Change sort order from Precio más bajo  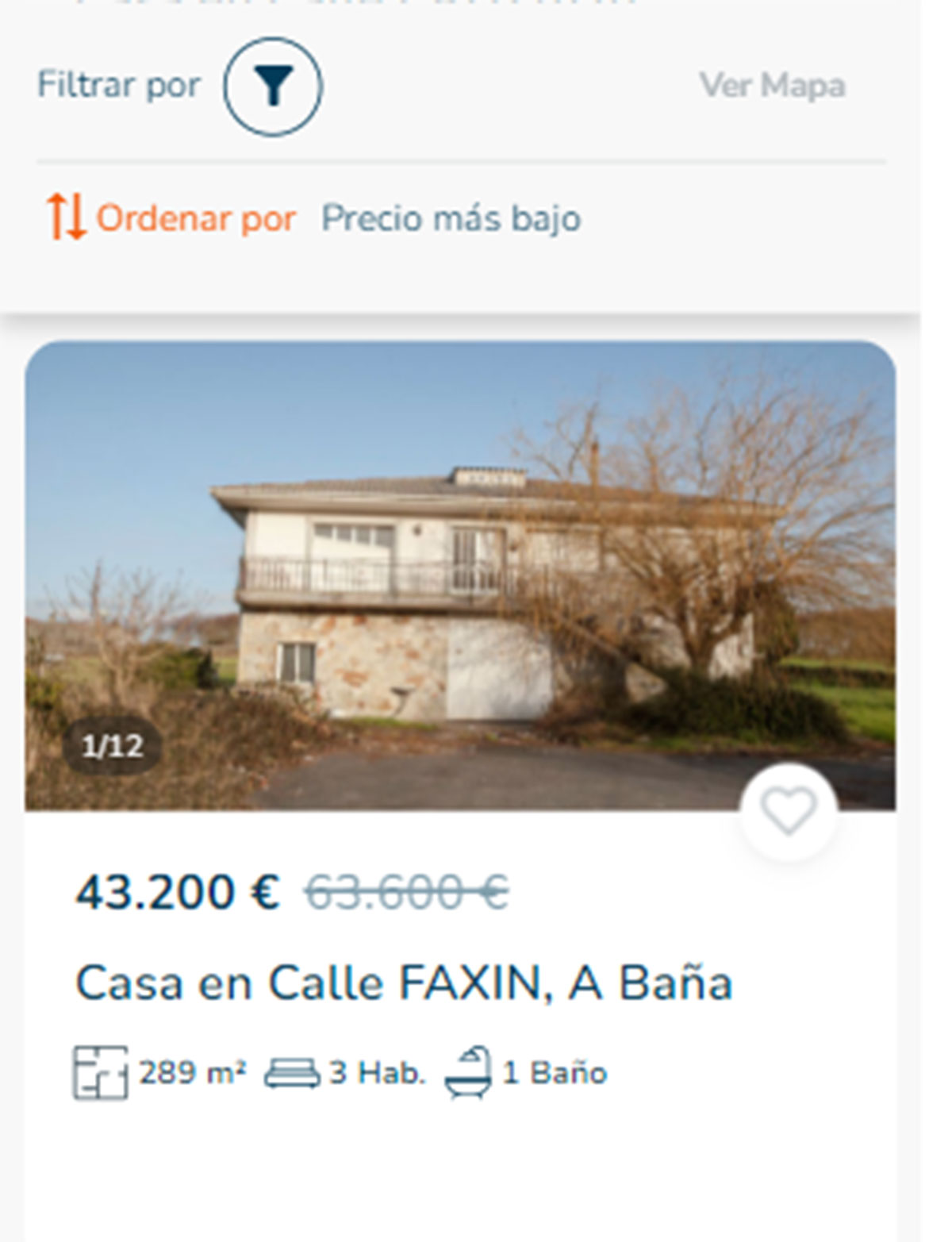point(450,219)
